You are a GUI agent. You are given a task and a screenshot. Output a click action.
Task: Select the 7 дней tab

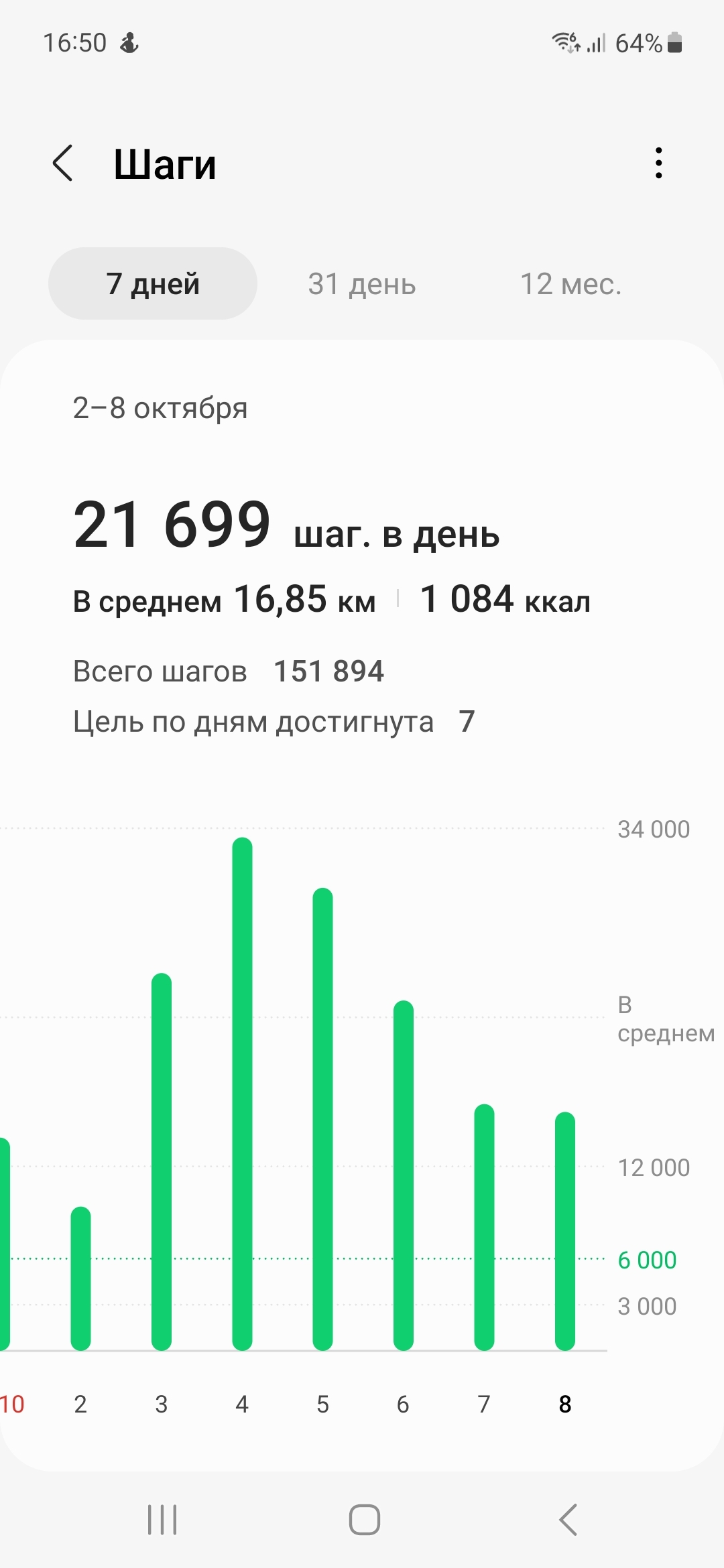153,284
